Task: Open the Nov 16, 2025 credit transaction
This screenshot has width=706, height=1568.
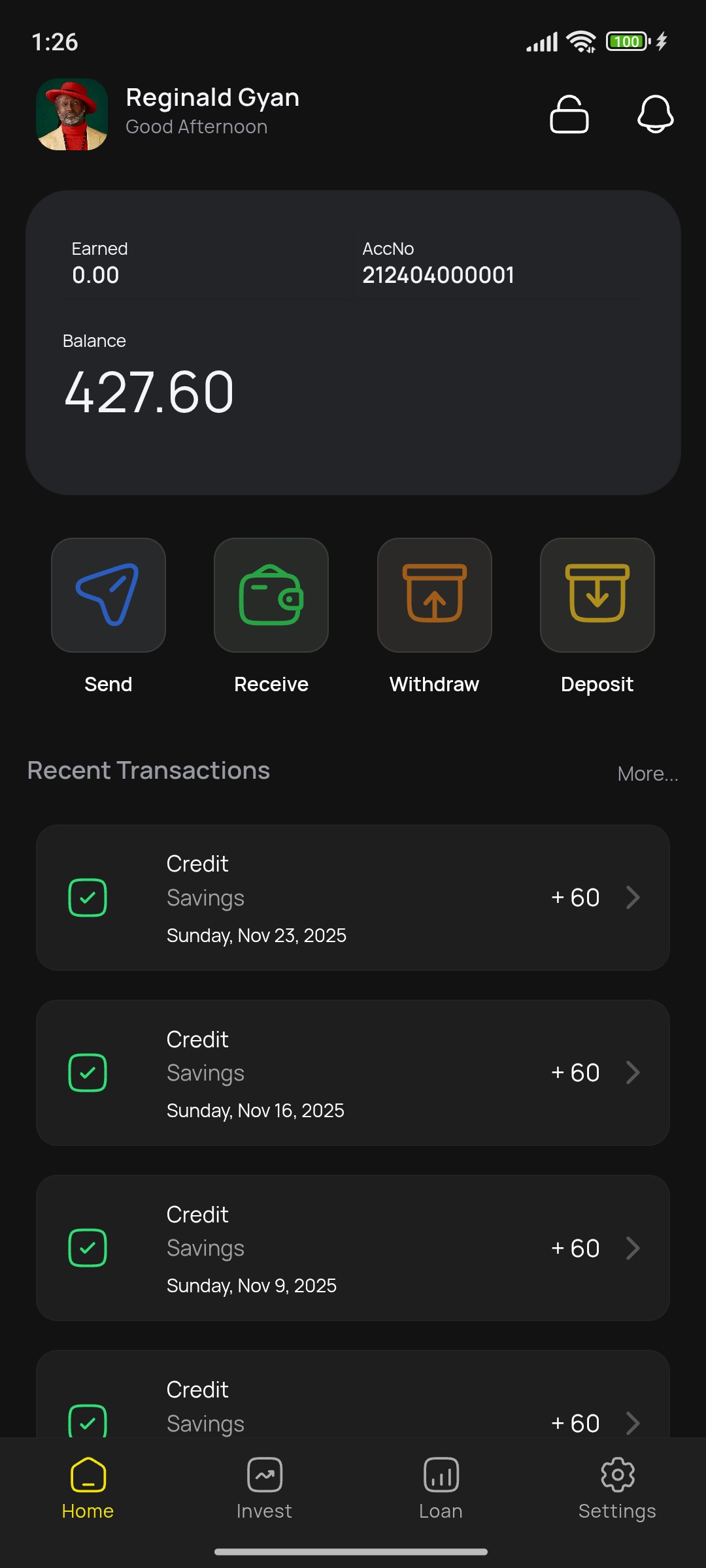Action: tap(353, 1073)
